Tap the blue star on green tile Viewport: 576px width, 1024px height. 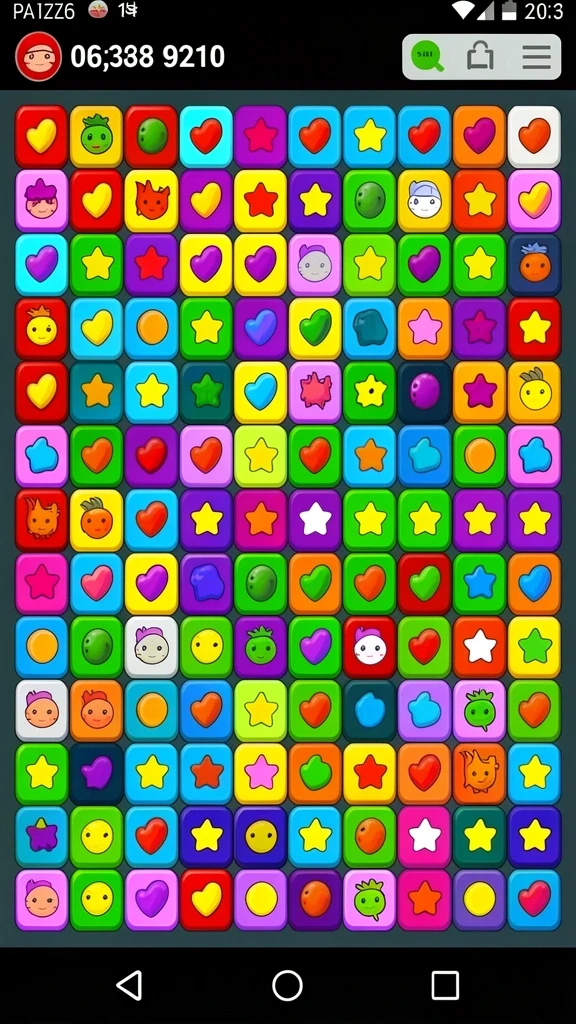[x=480, y=583]
